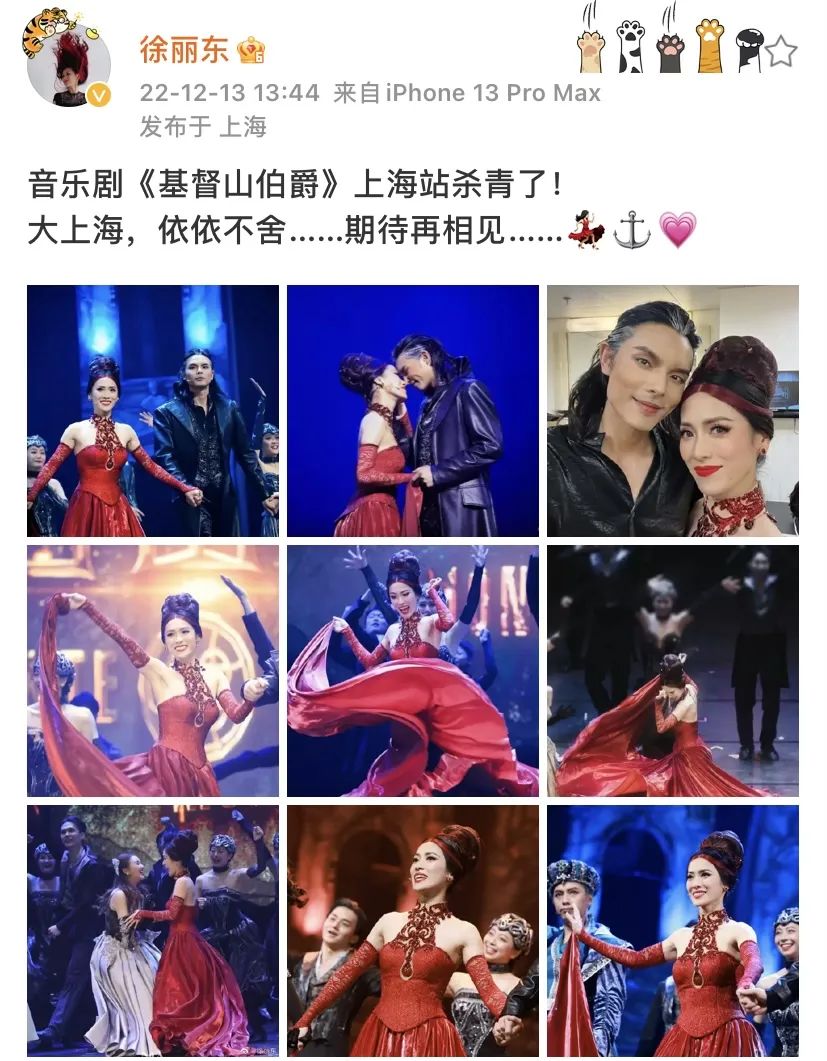Open the backstage selfie photo
The width and height of the screenshot is (827, 1061).
673,411
